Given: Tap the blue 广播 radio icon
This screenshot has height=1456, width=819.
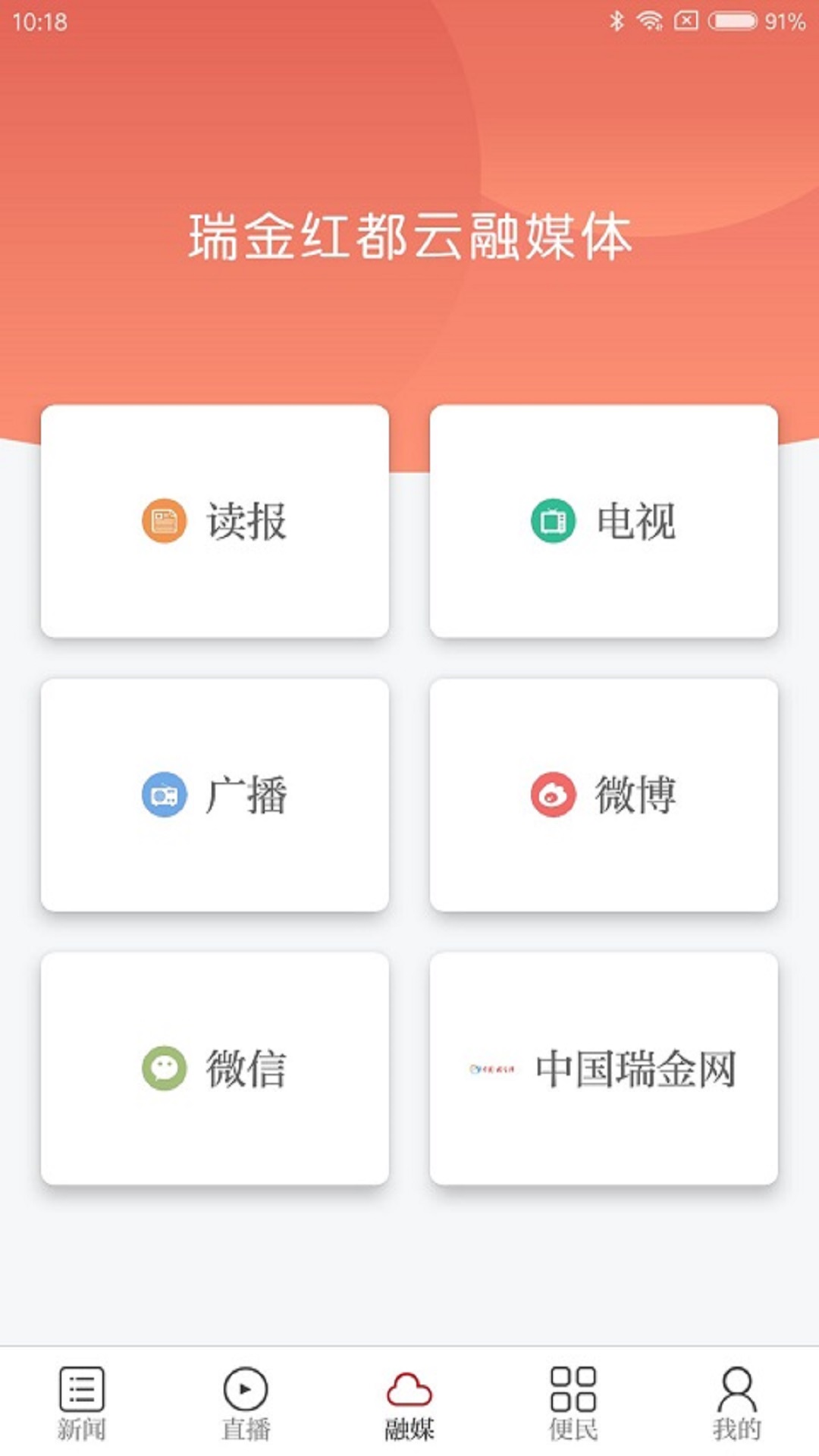Looking at the screenshot, I should 163,795.
